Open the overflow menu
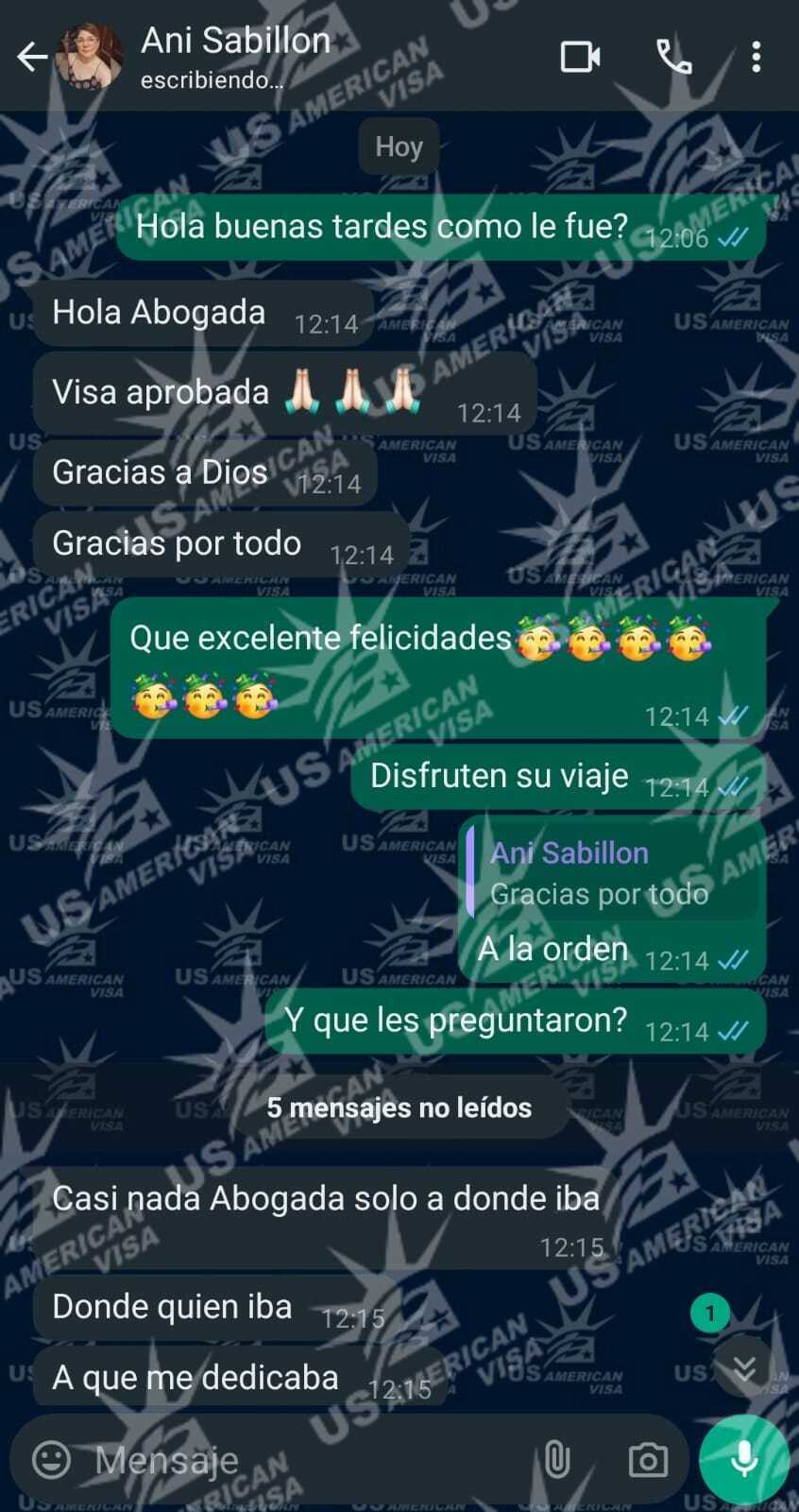Image resolution: width=799 pixels, height=1512 pixels. point(756,58)
